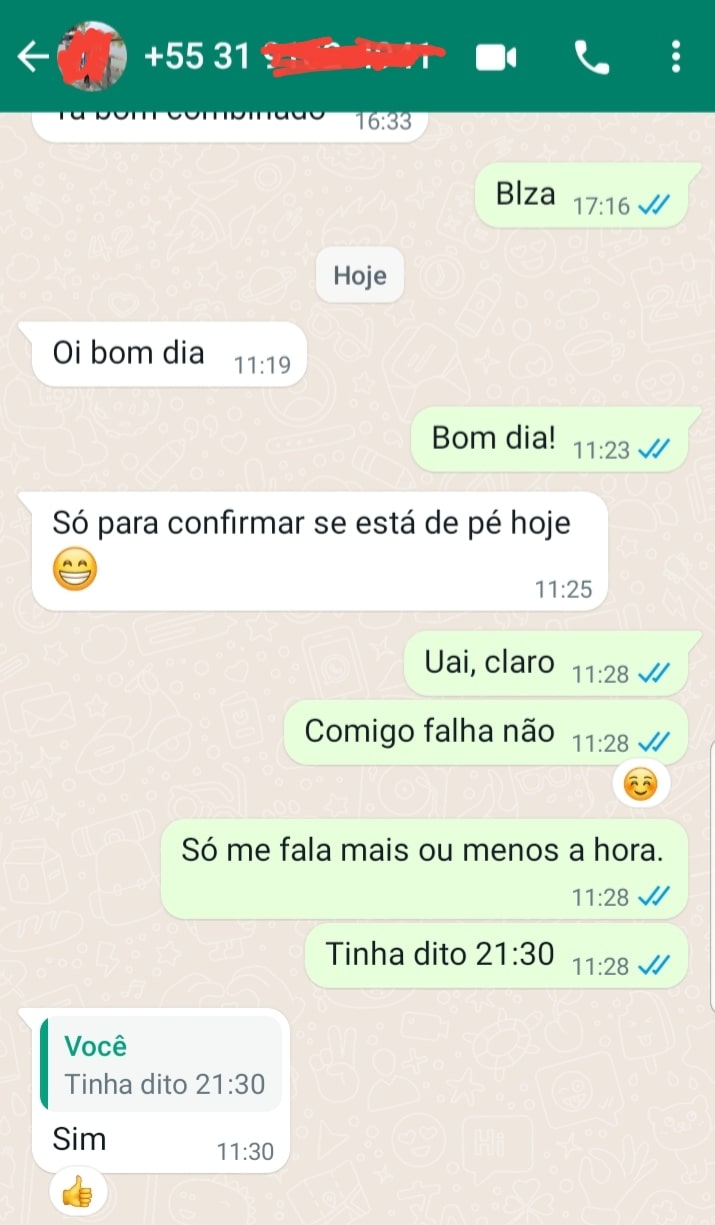Start a voice call with this contact
The image size is (715, 1225).
point(592,58)
